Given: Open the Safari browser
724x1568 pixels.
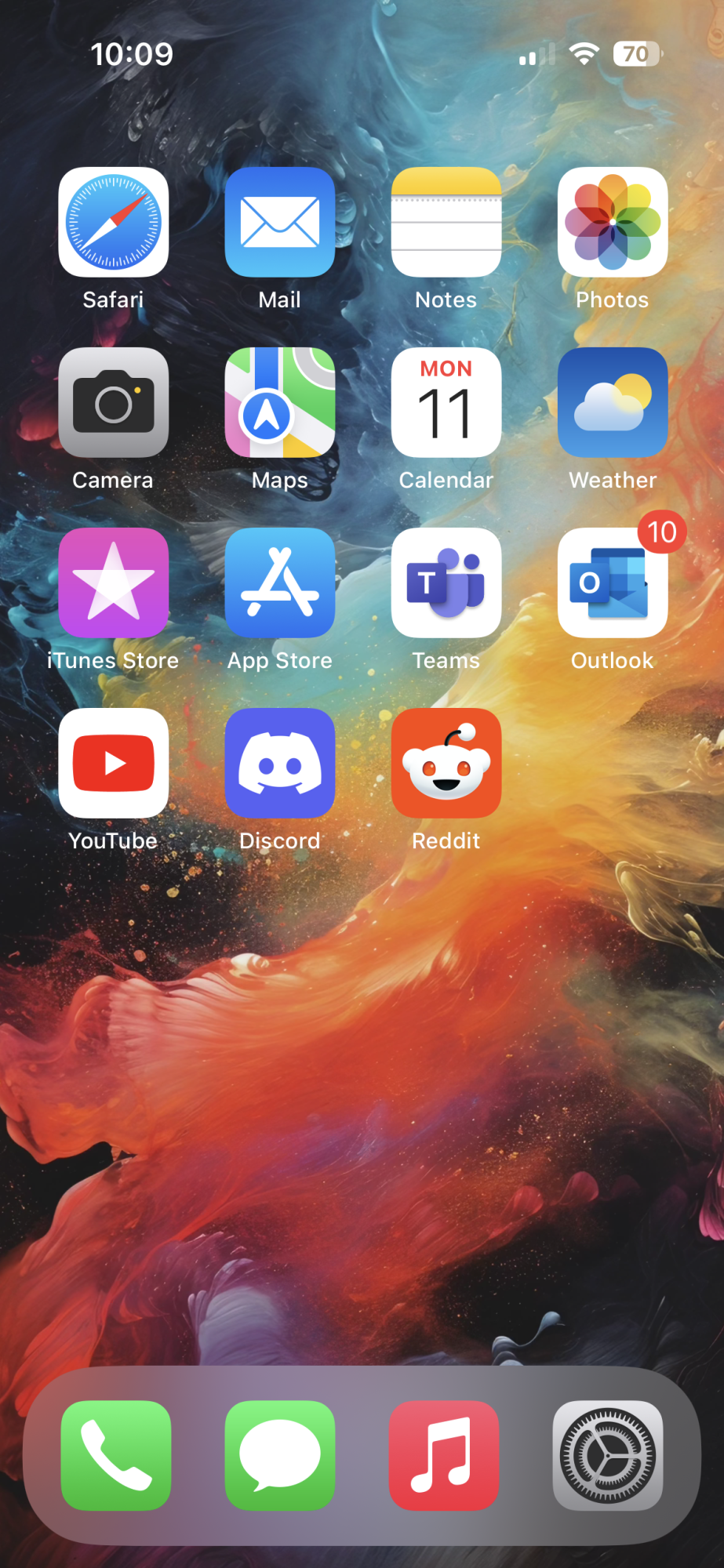Looking at the screenshot, I should pos(114,222).
